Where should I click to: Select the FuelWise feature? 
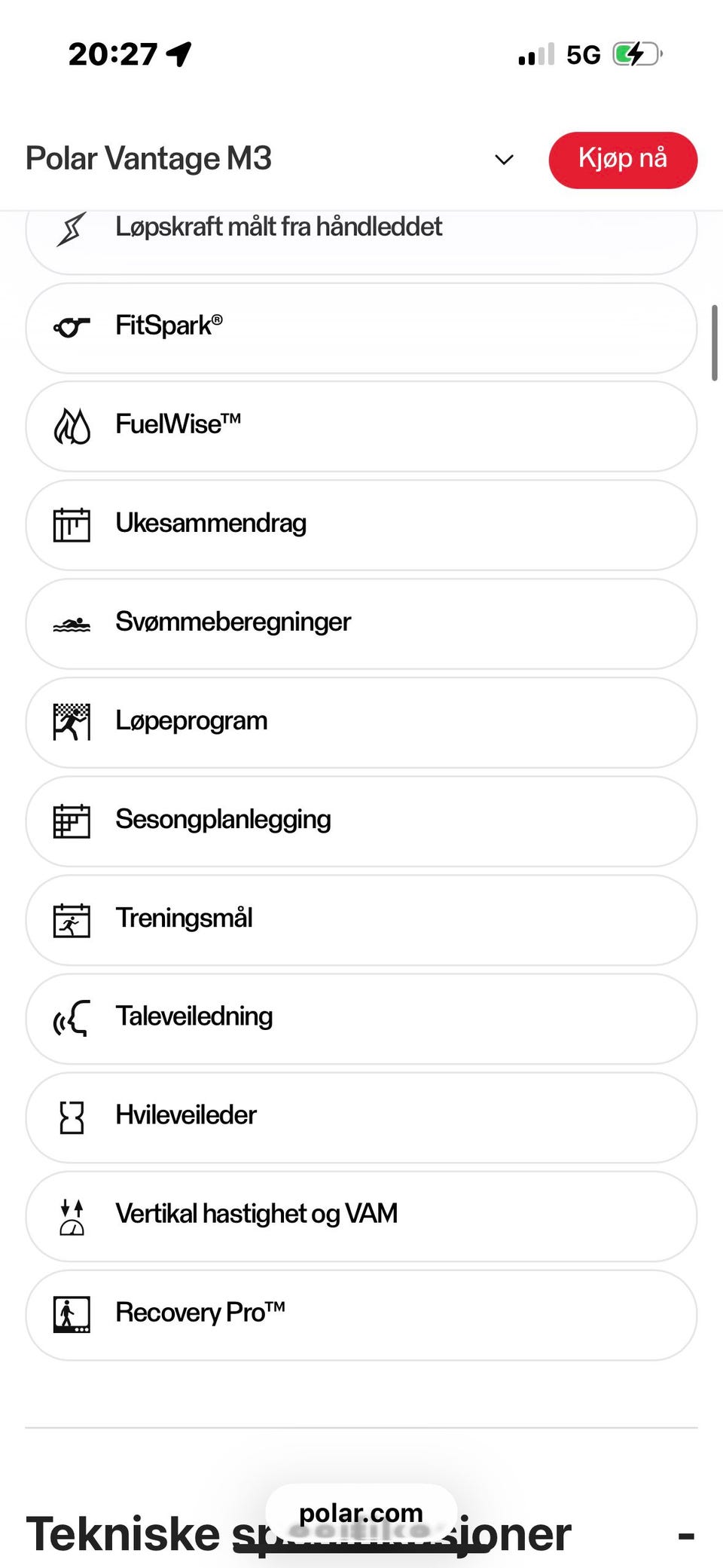[360, 426]
